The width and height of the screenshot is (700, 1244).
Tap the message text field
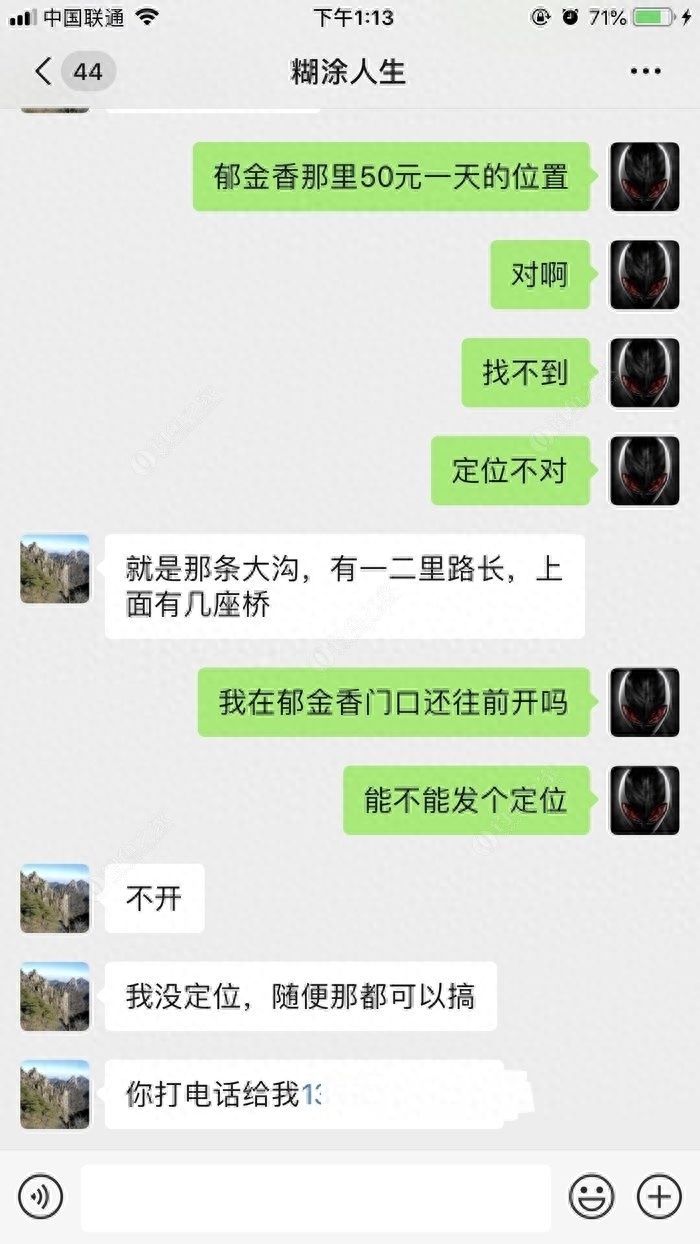[315, 1196]
